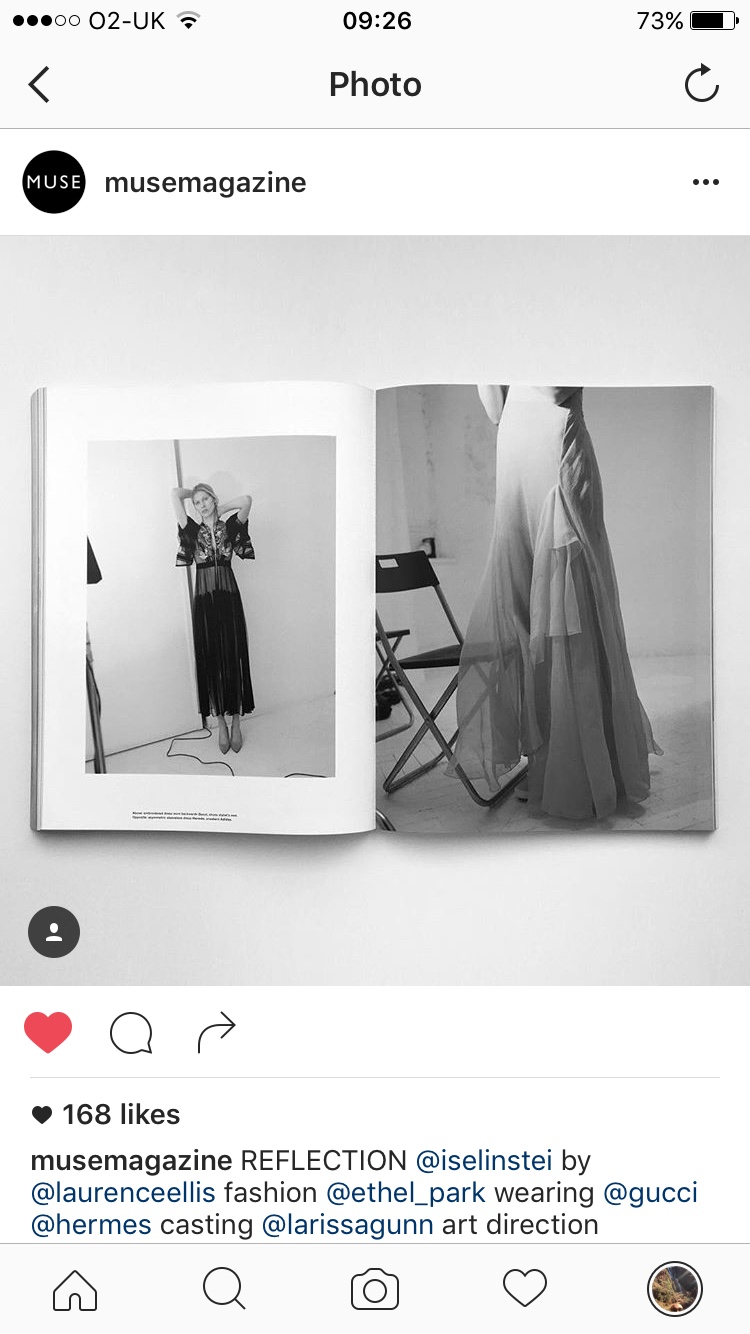Image resolution: width=750 pixels, height=1334 pixels.
Task: Refresh the photo post
Action: [x=701, y=85]
